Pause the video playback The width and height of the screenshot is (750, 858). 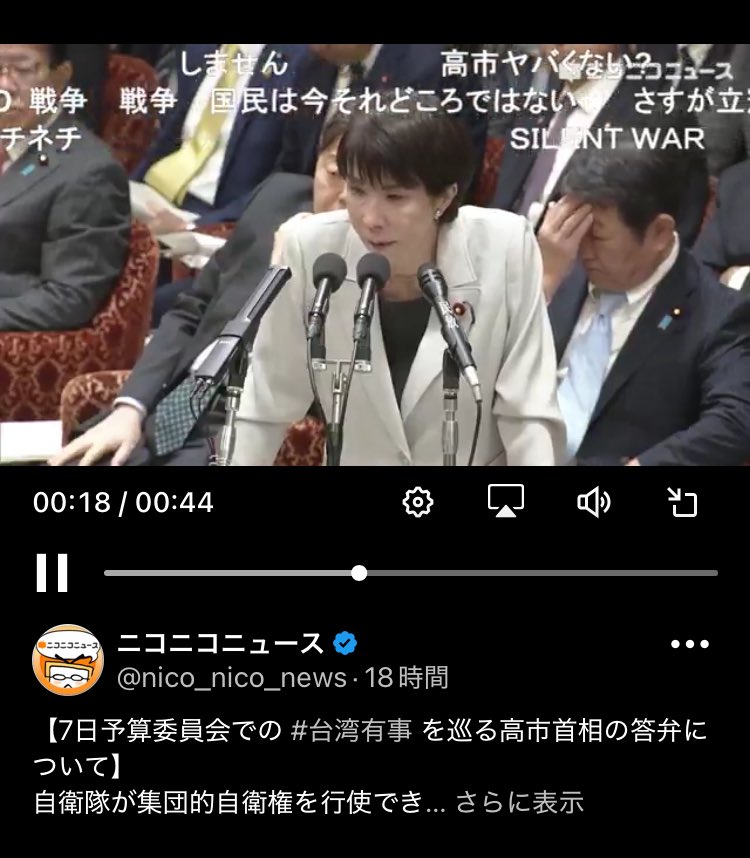52,573
